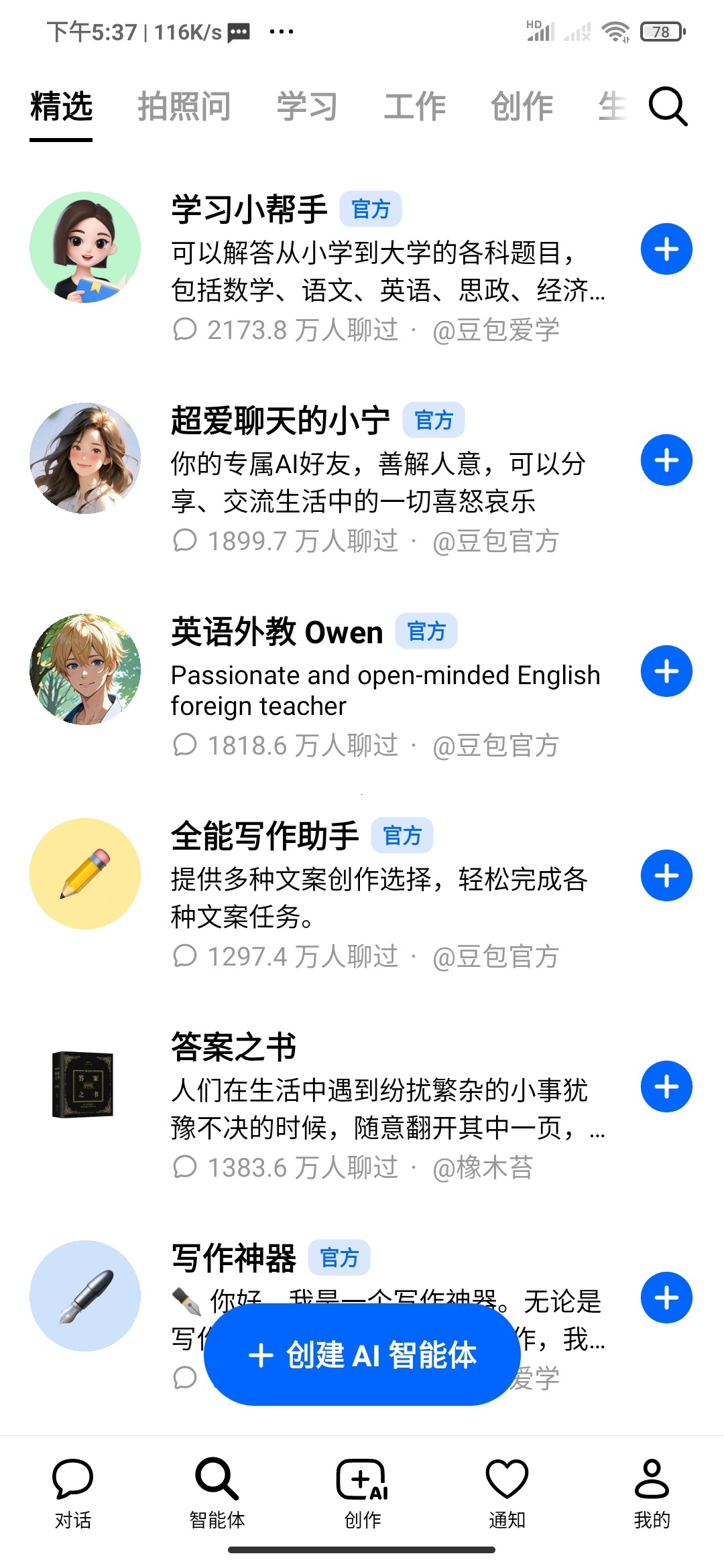Screen dimensions: 724x1568
Task: Tap the 创建 AI 智能体 button
Action: (362, 1356)
